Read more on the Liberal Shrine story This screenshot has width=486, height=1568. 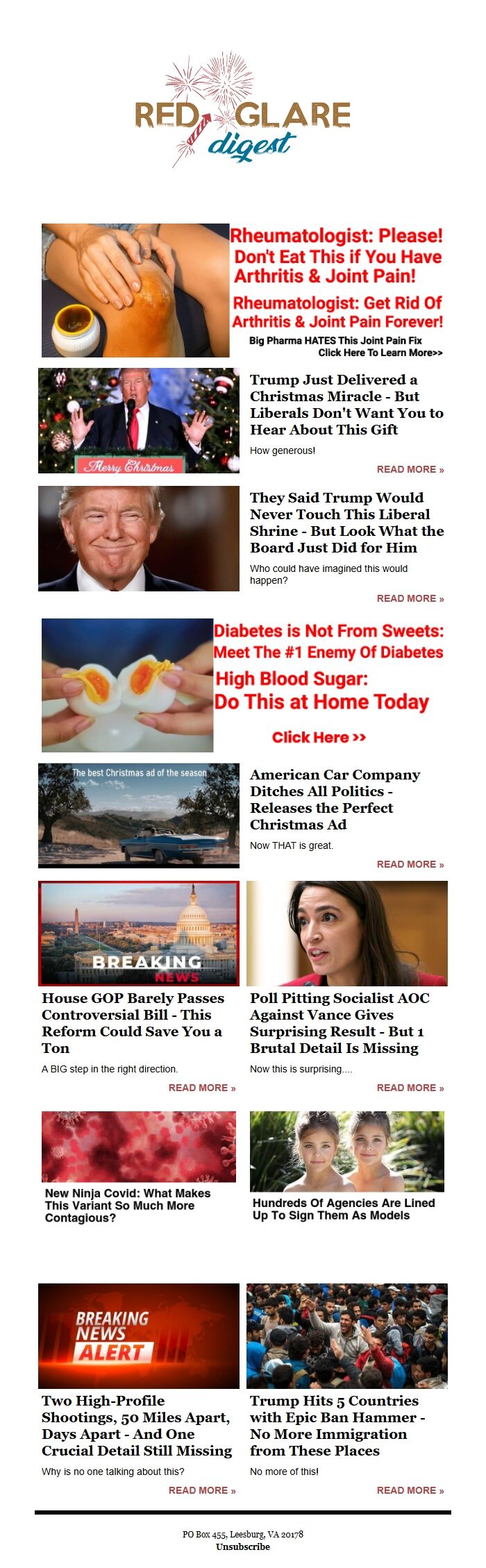tap(410, 599)
